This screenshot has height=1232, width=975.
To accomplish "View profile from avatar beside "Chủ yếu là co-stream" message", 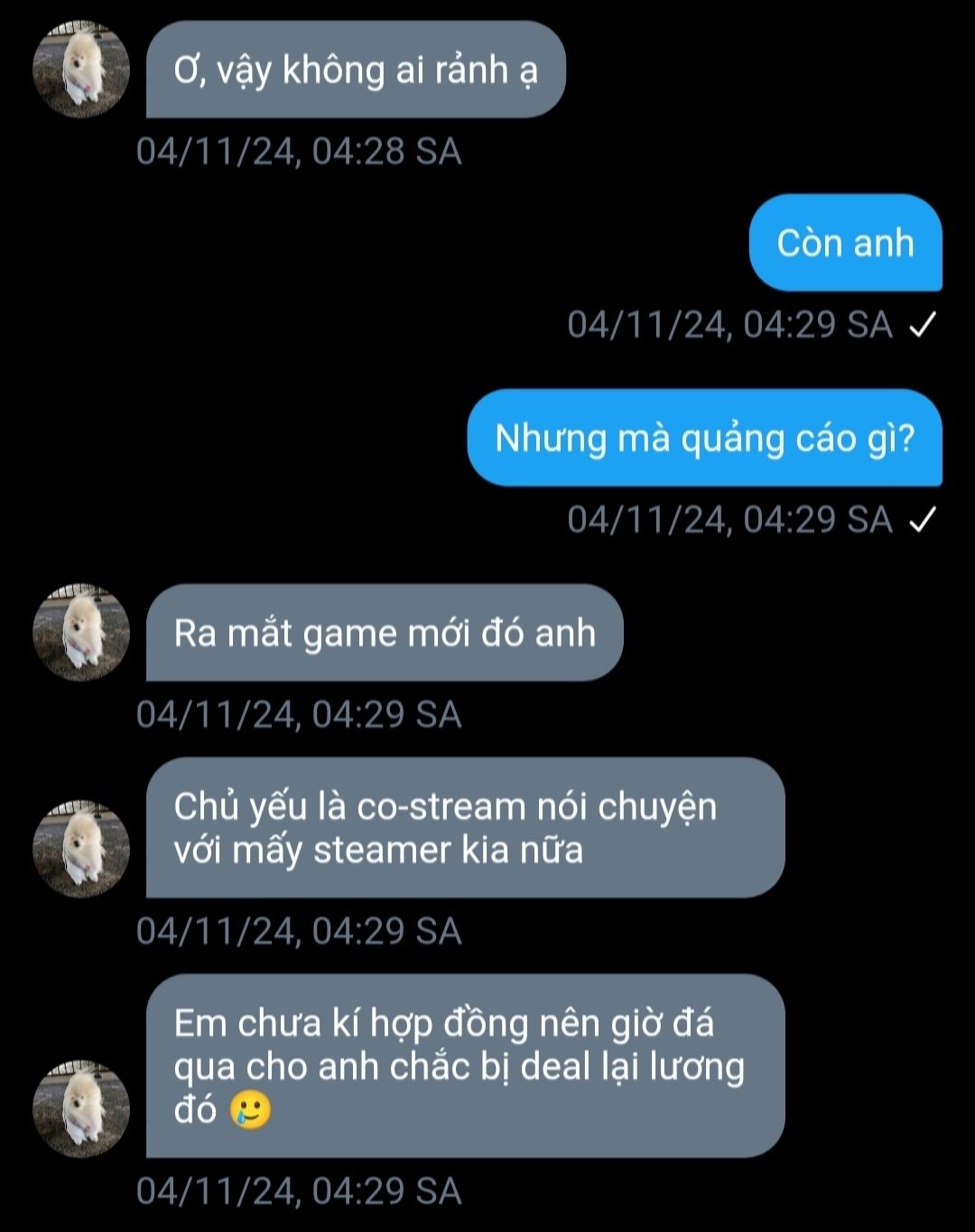I will (x=81, y=848).
